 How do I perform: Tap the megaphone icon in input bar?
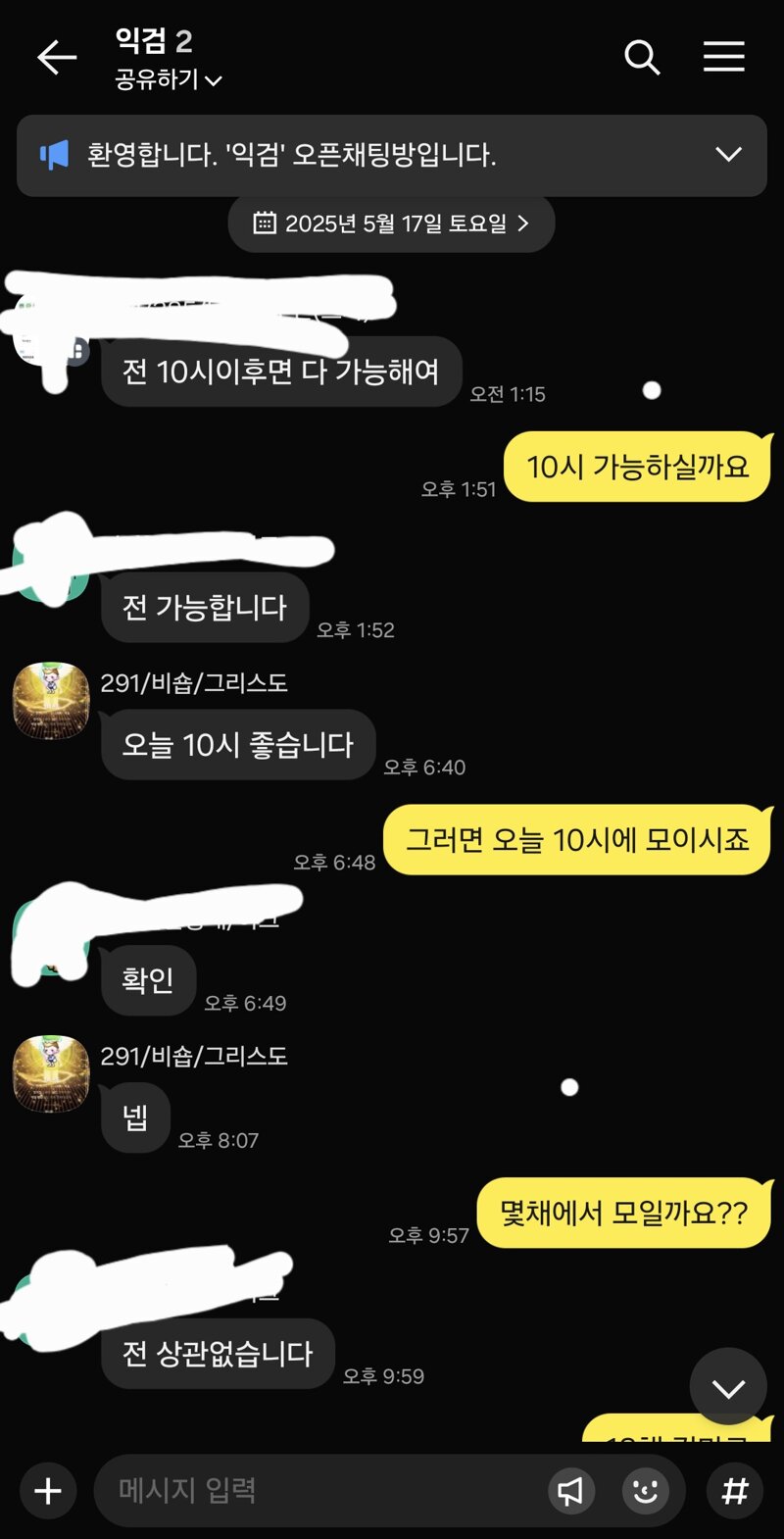(x=570, y=1491)
